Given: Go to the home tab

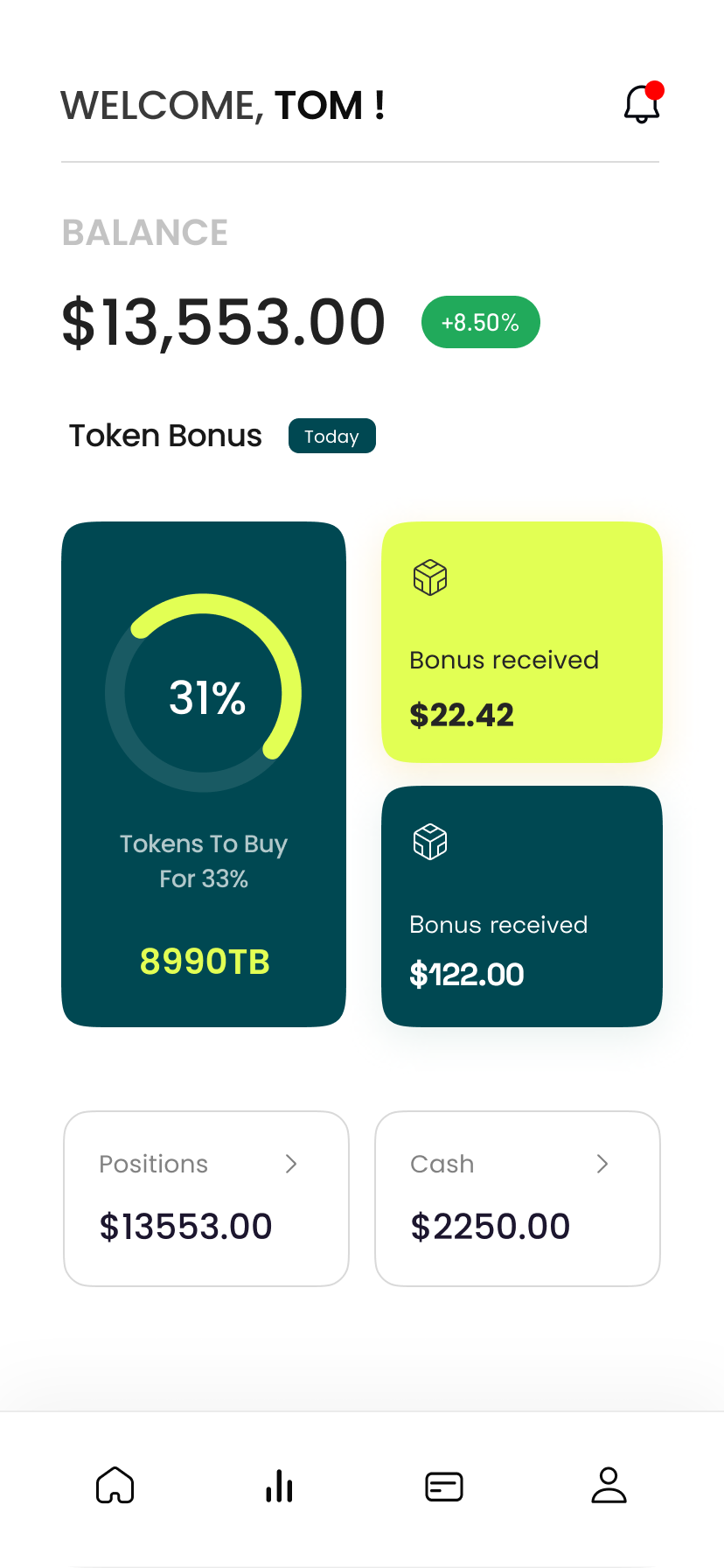Looking at the screenshot, I should pyautogui.click(x=115, y=1485).
